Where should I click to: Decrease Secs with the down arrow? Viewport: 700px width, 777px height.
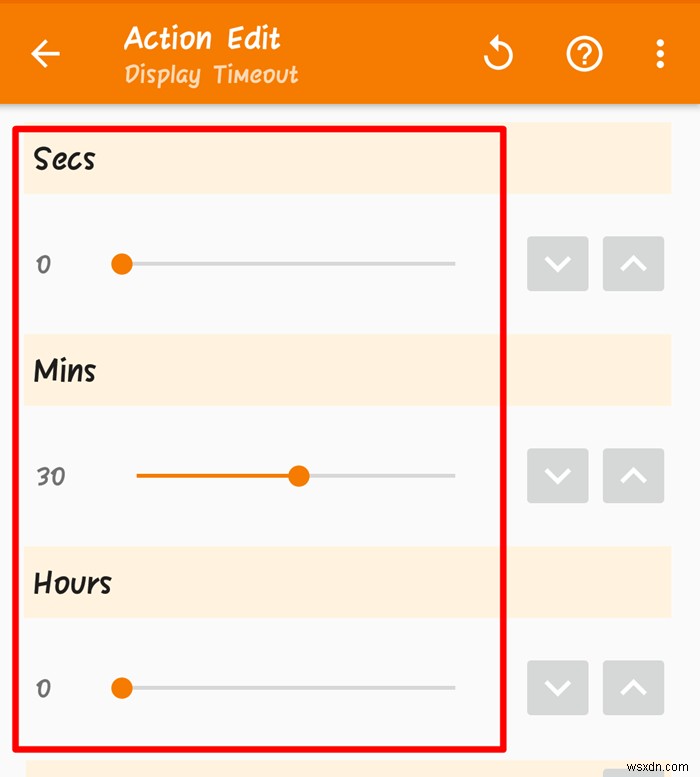pyautogui.click(x=557, y=264)
